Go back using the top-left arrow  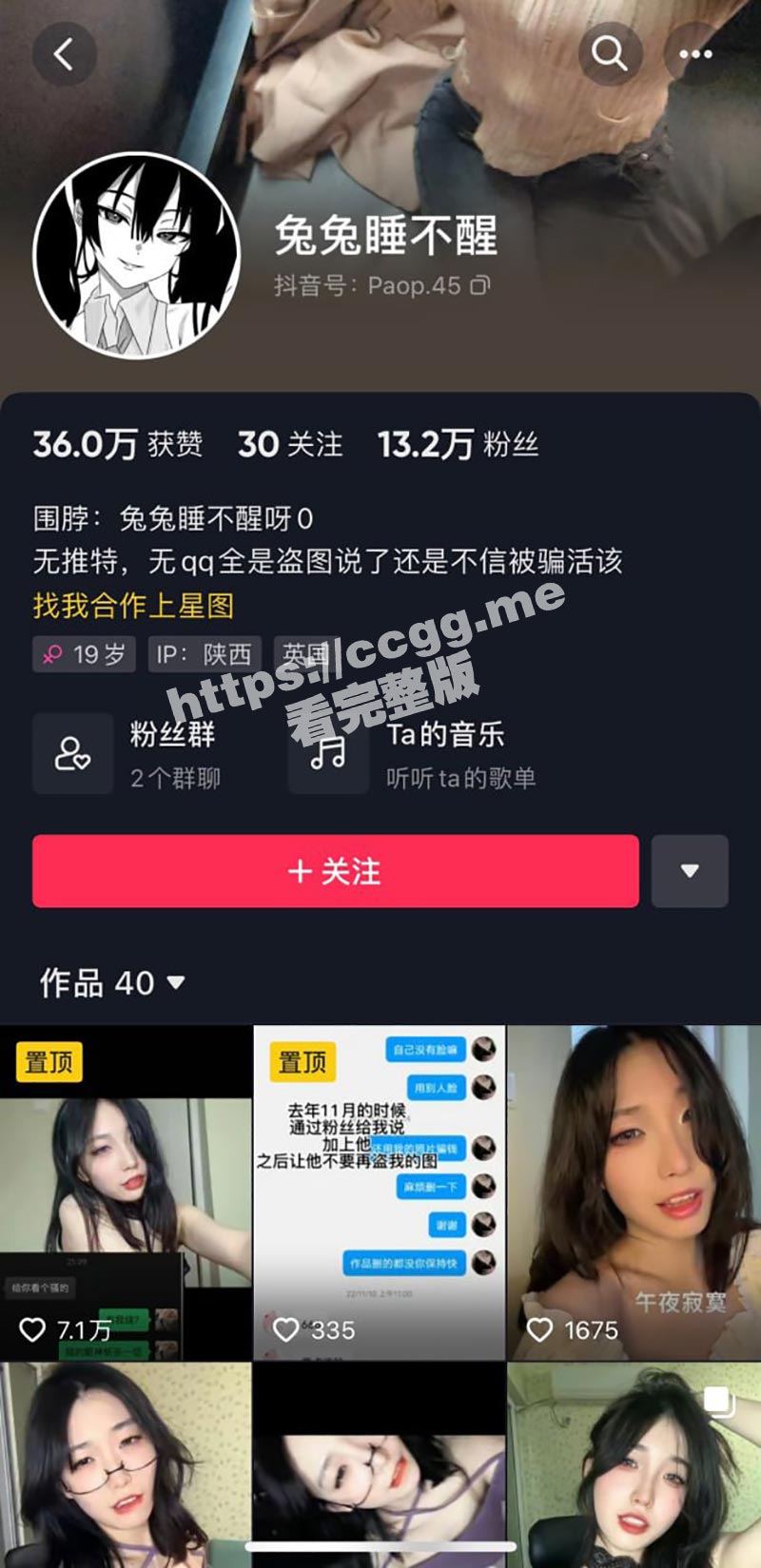[64, 54]
